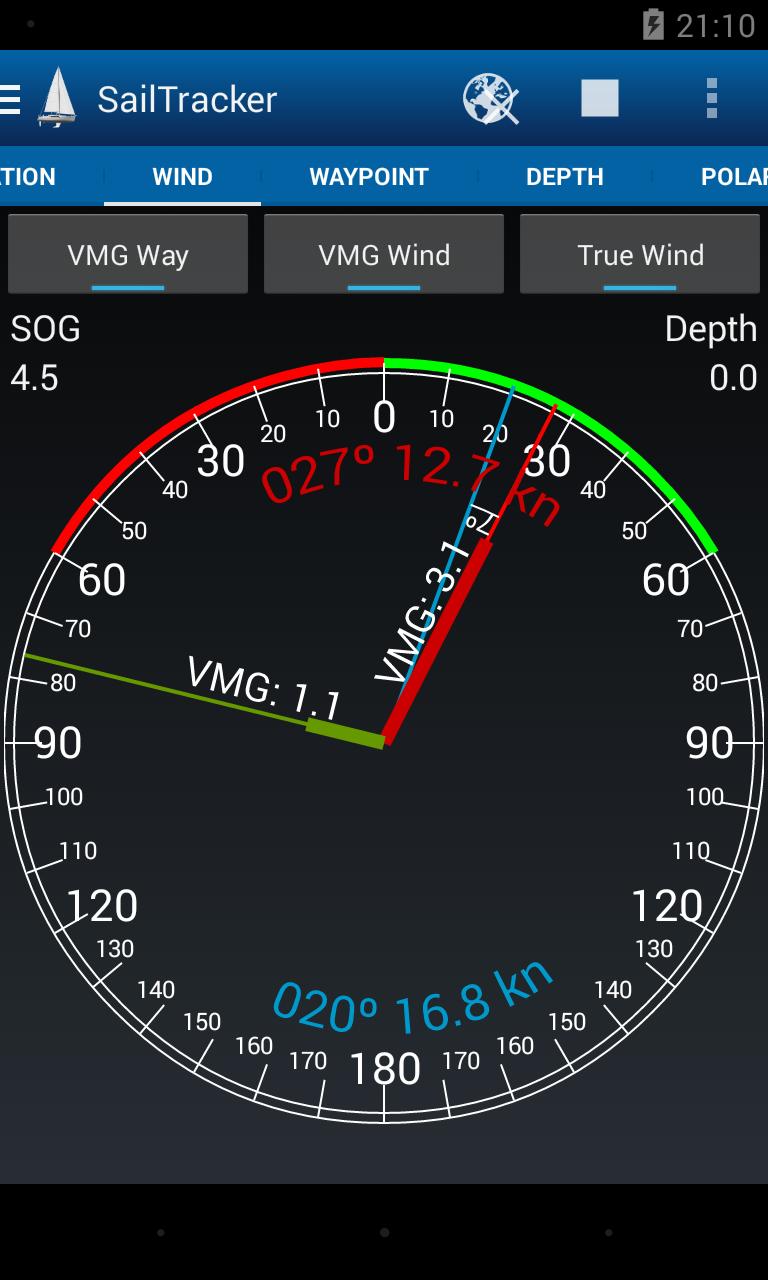The image size is (768, 1280).
Task: Open the DEPTH tab
Action: pyautogui.click(x=565, y=176)
